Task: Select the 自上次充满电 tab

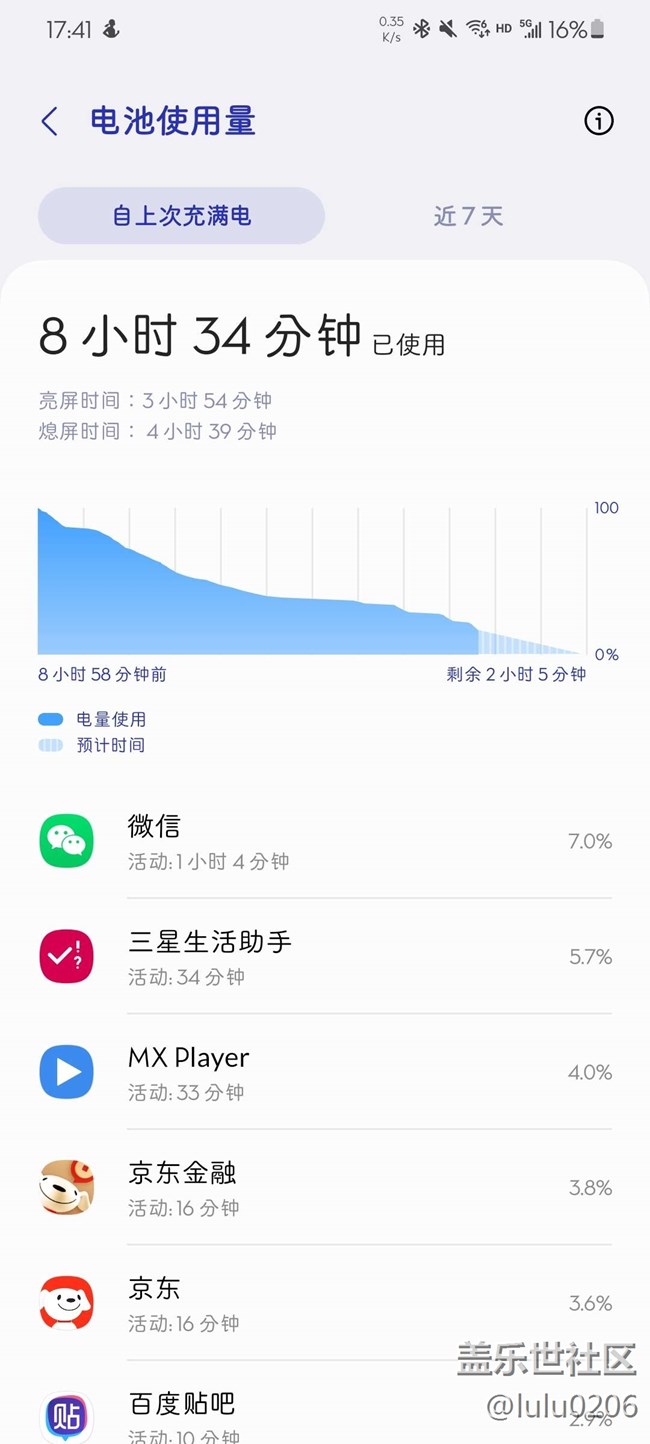Action: pos(181,216)
